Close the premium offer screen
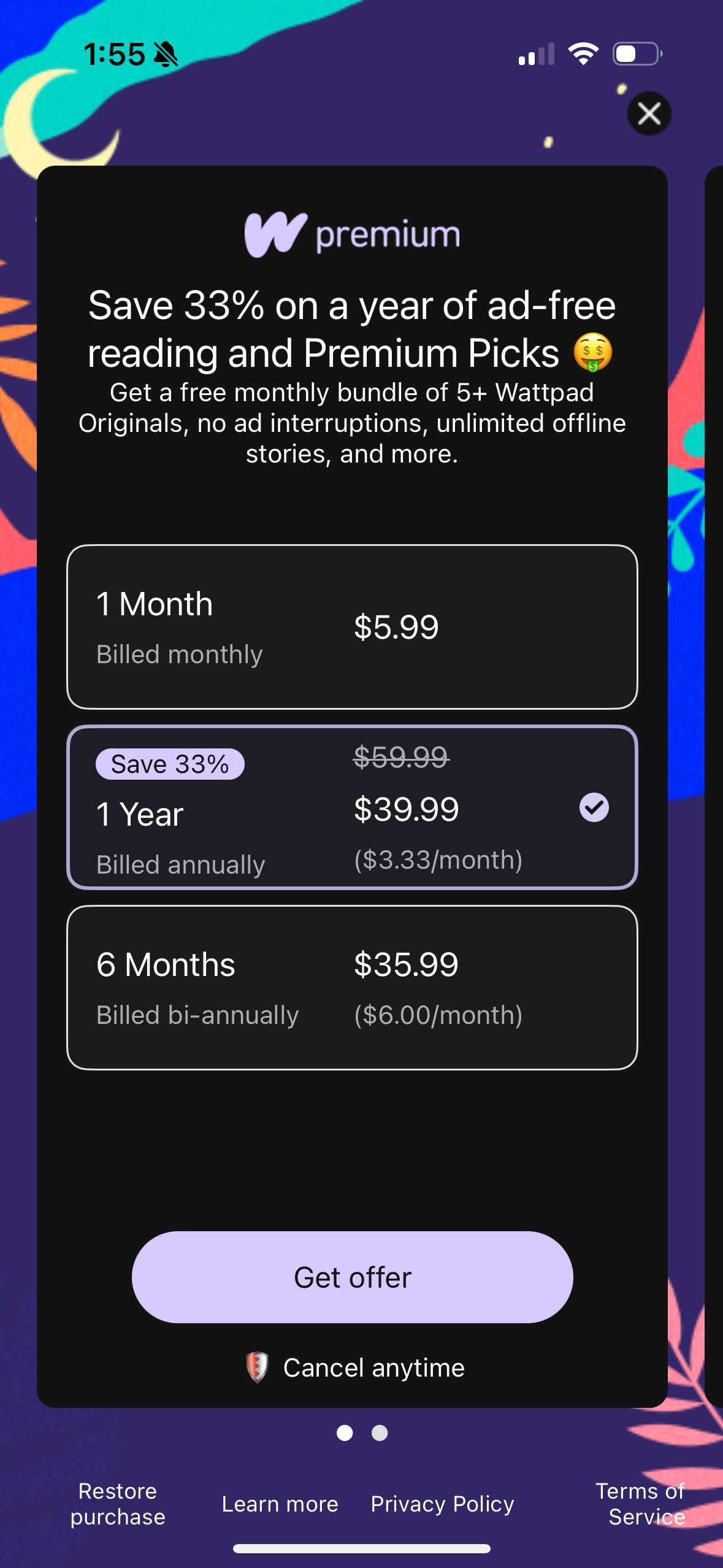 (x=649, y=113)
